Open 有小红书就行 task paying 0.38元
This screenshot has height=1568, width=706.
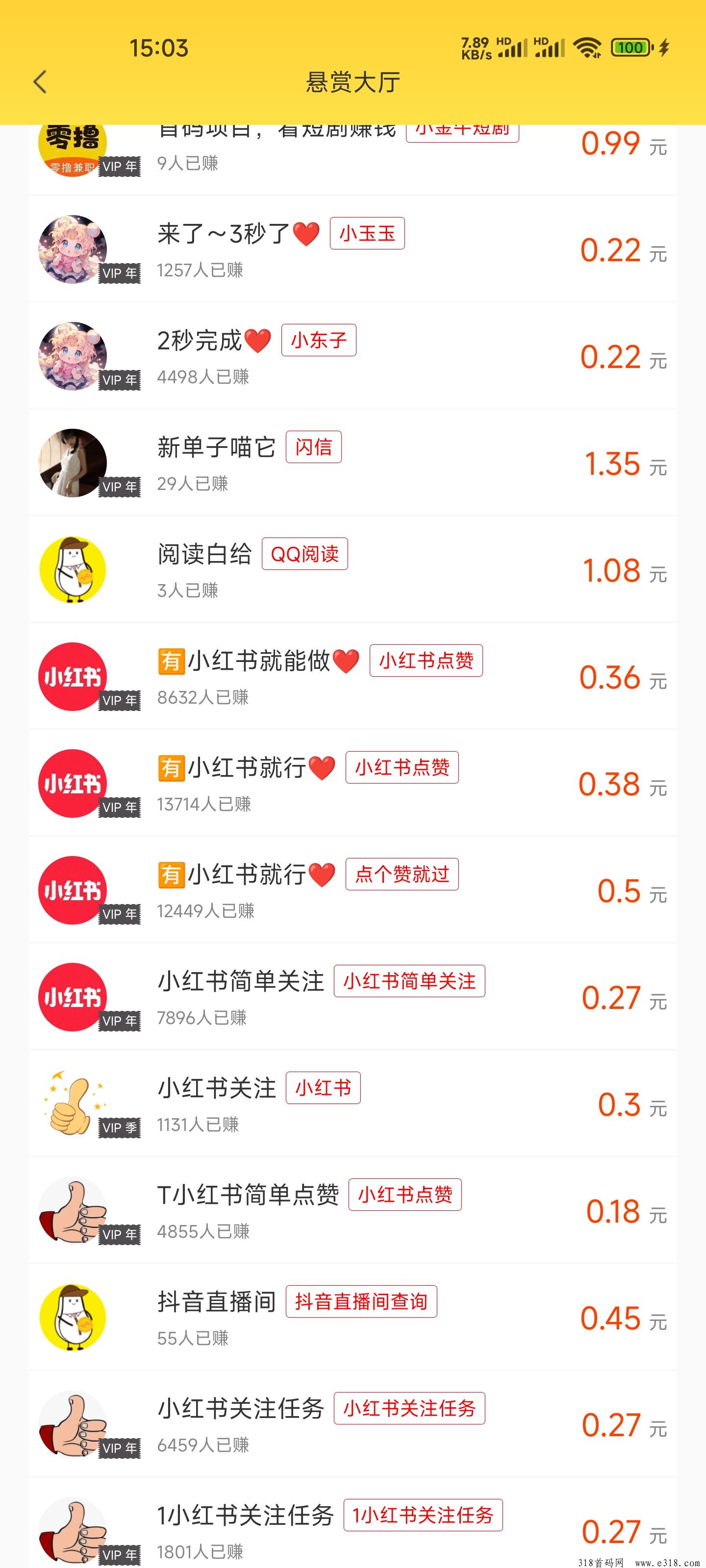[353, 784]
